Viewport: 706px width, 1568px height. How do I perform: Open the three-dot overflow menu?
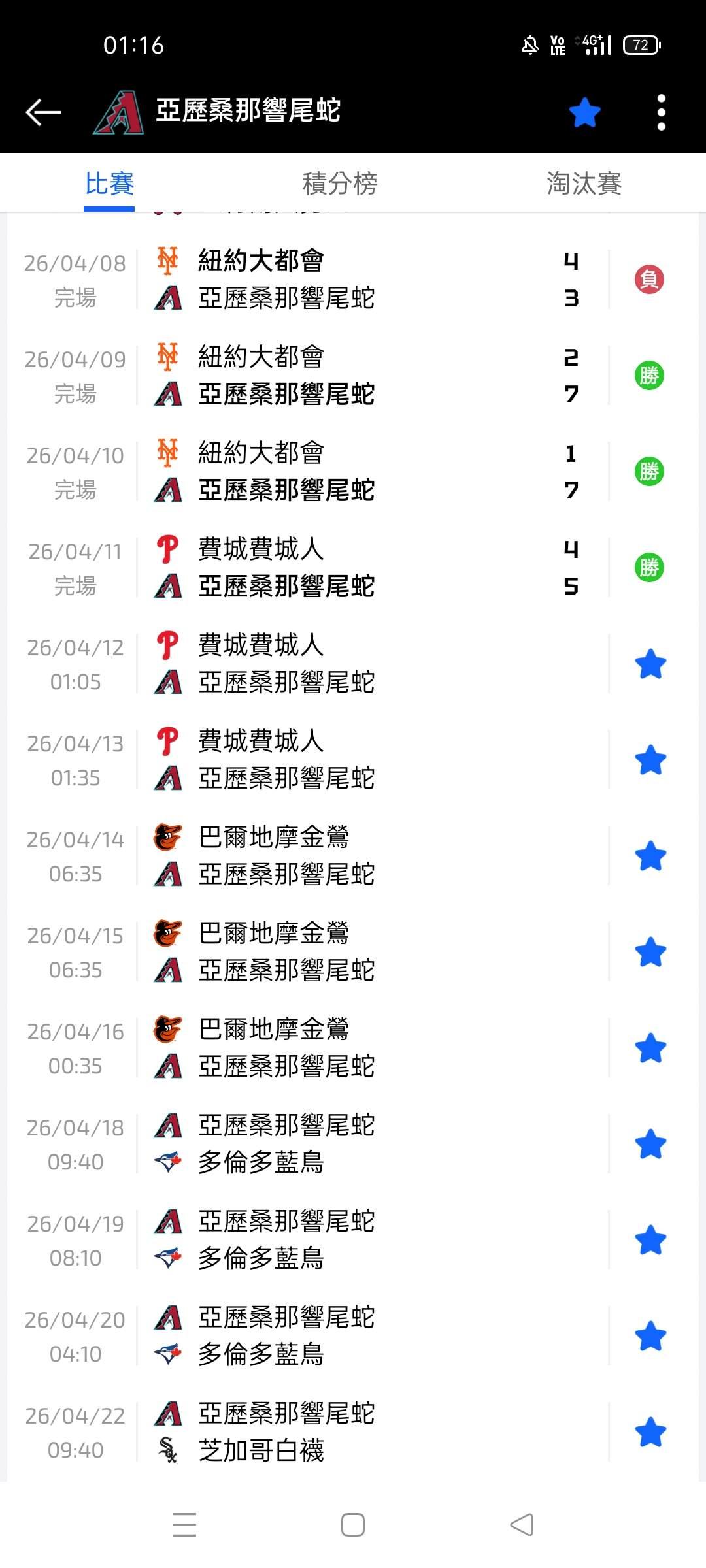click(x=661, y=112)
